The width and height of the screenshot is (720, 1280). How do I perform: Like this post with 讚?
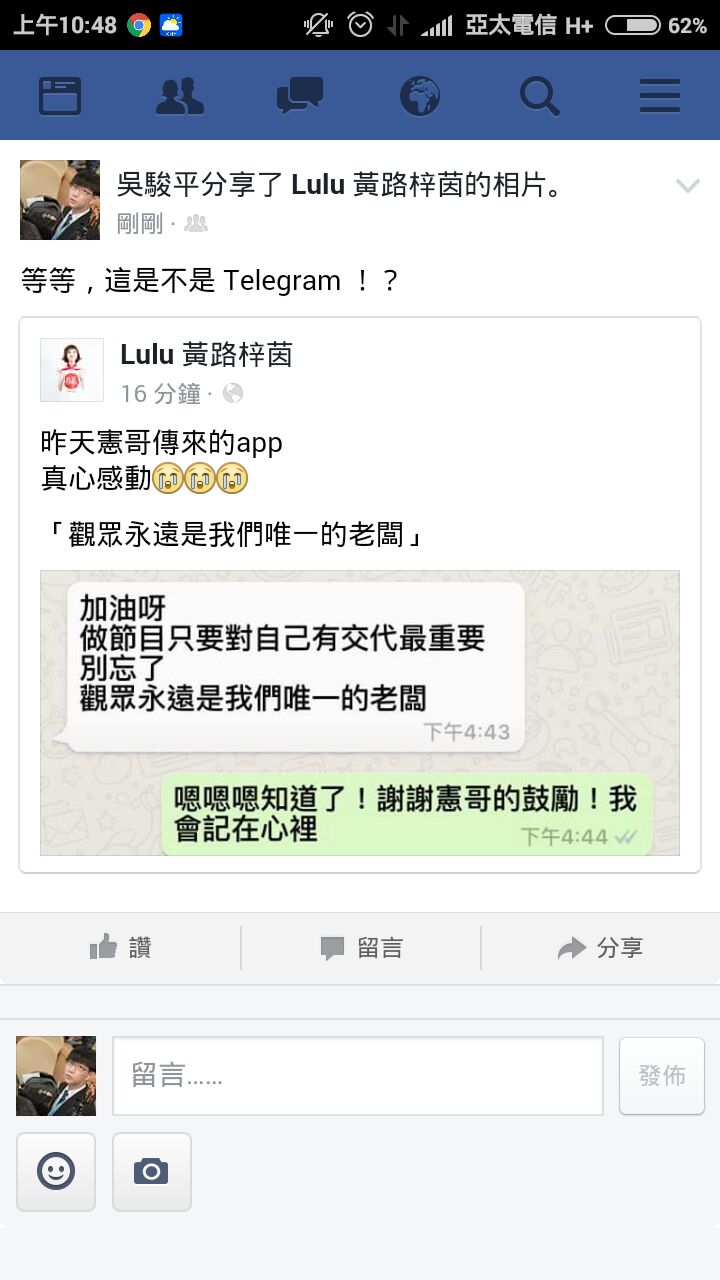(120, 947)
